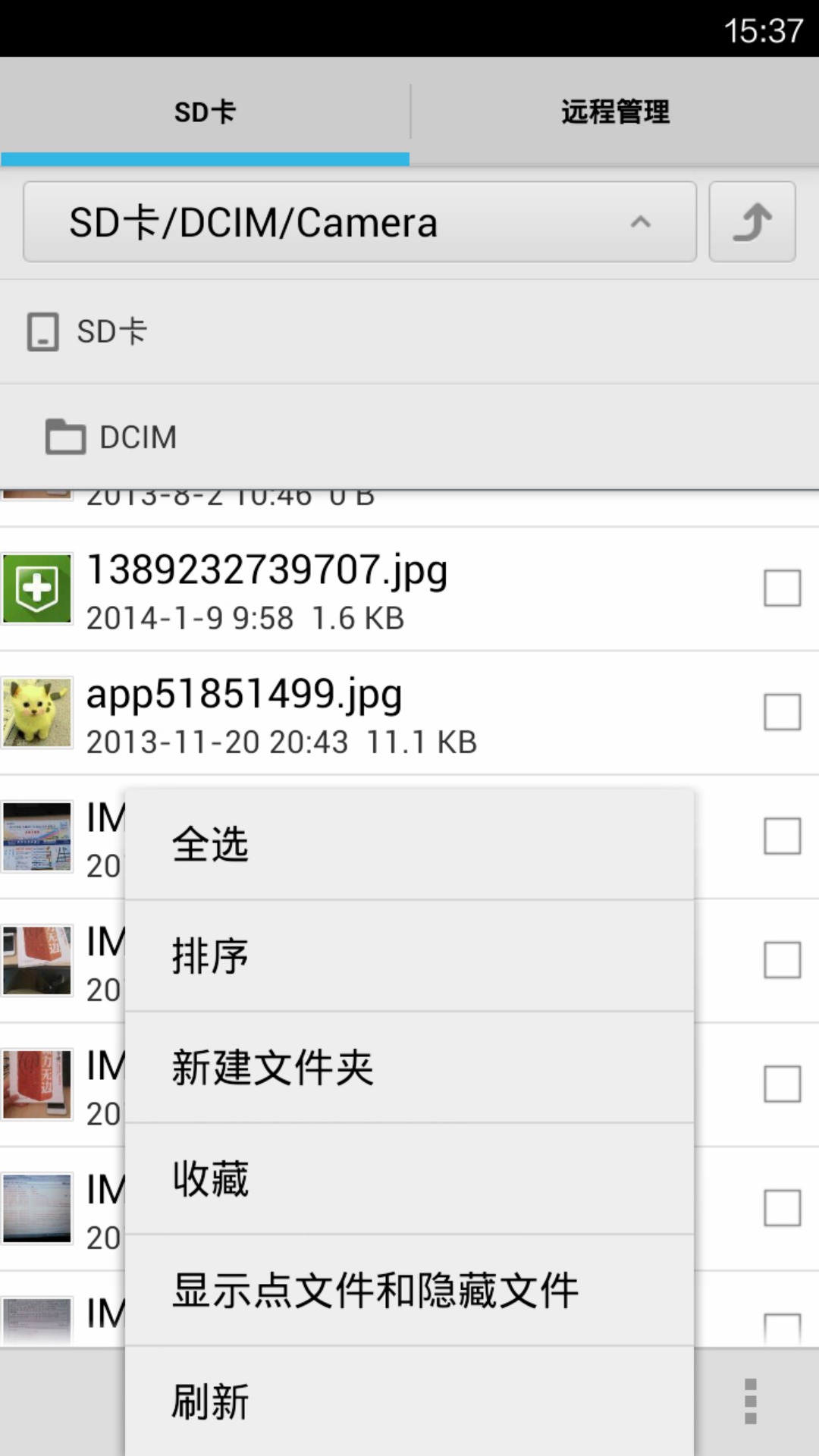Choose 排序 from the context menu

click(212, 955)
